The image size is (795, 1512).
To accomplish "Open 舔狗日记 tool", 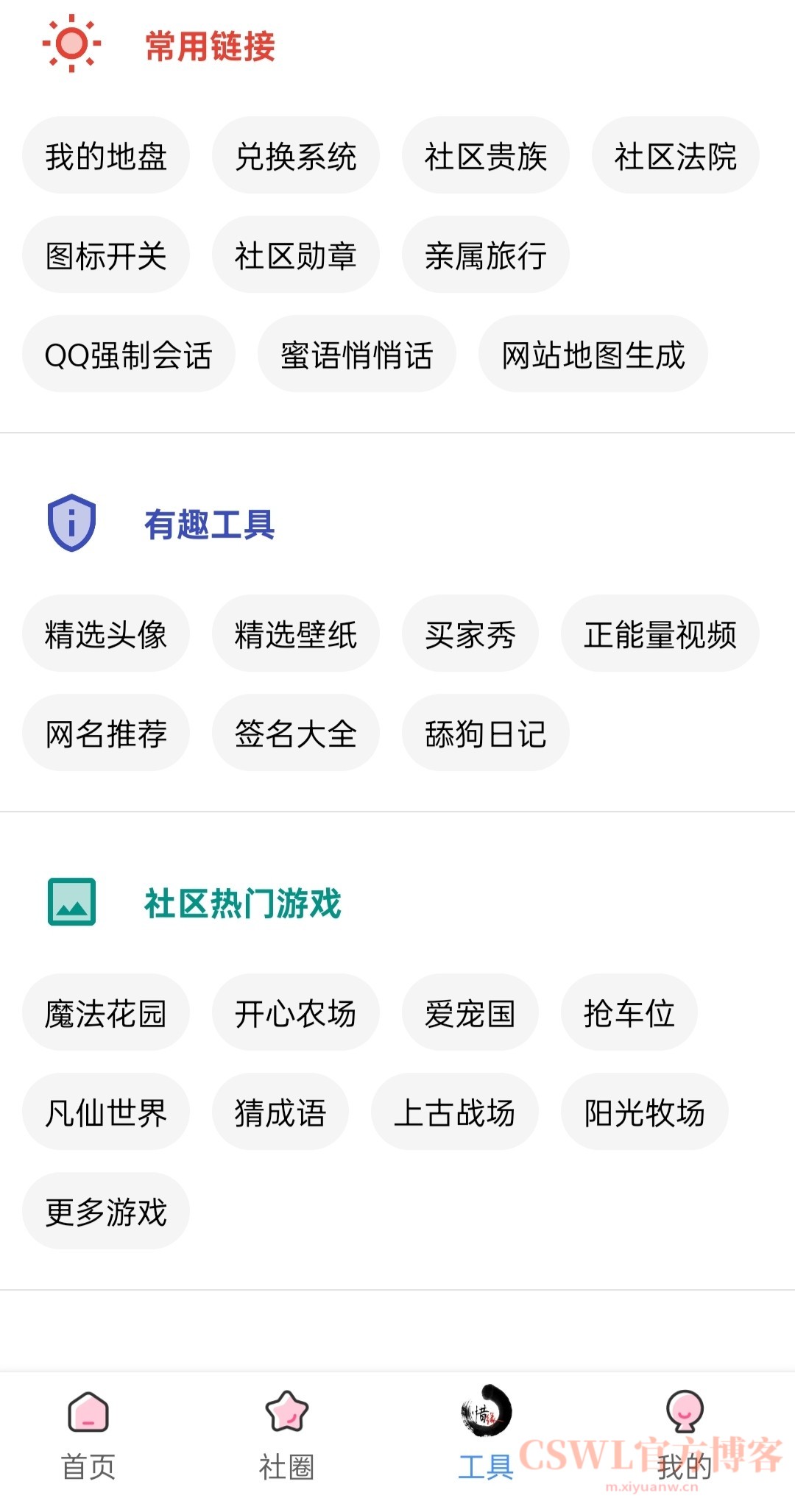I will pyautogui.click(x=485, y=734).
